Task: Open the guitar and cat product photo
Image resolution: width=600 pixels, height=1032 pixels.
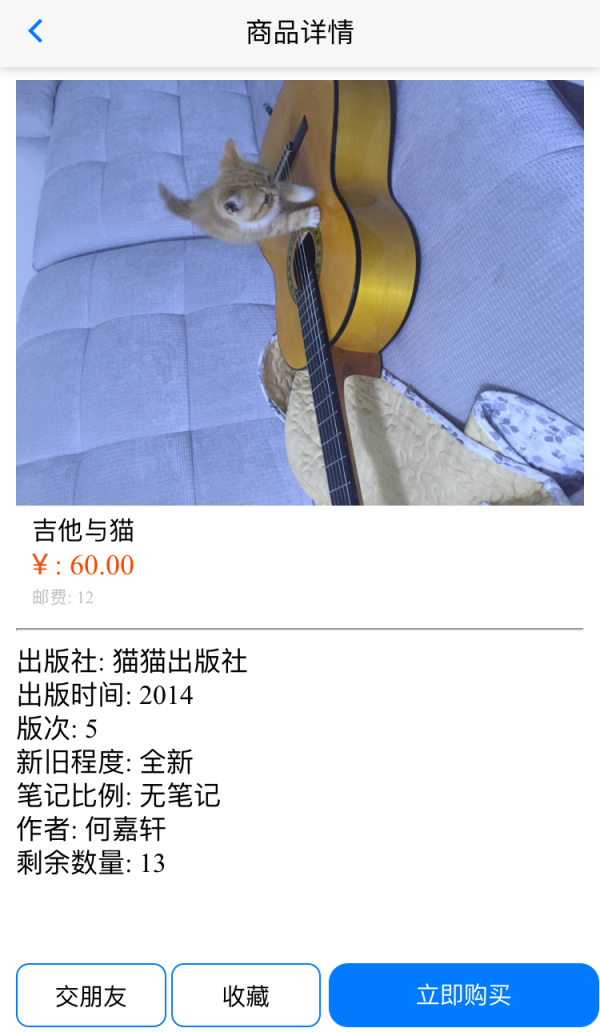Action: pyautogui.click(x=300, y=292)
